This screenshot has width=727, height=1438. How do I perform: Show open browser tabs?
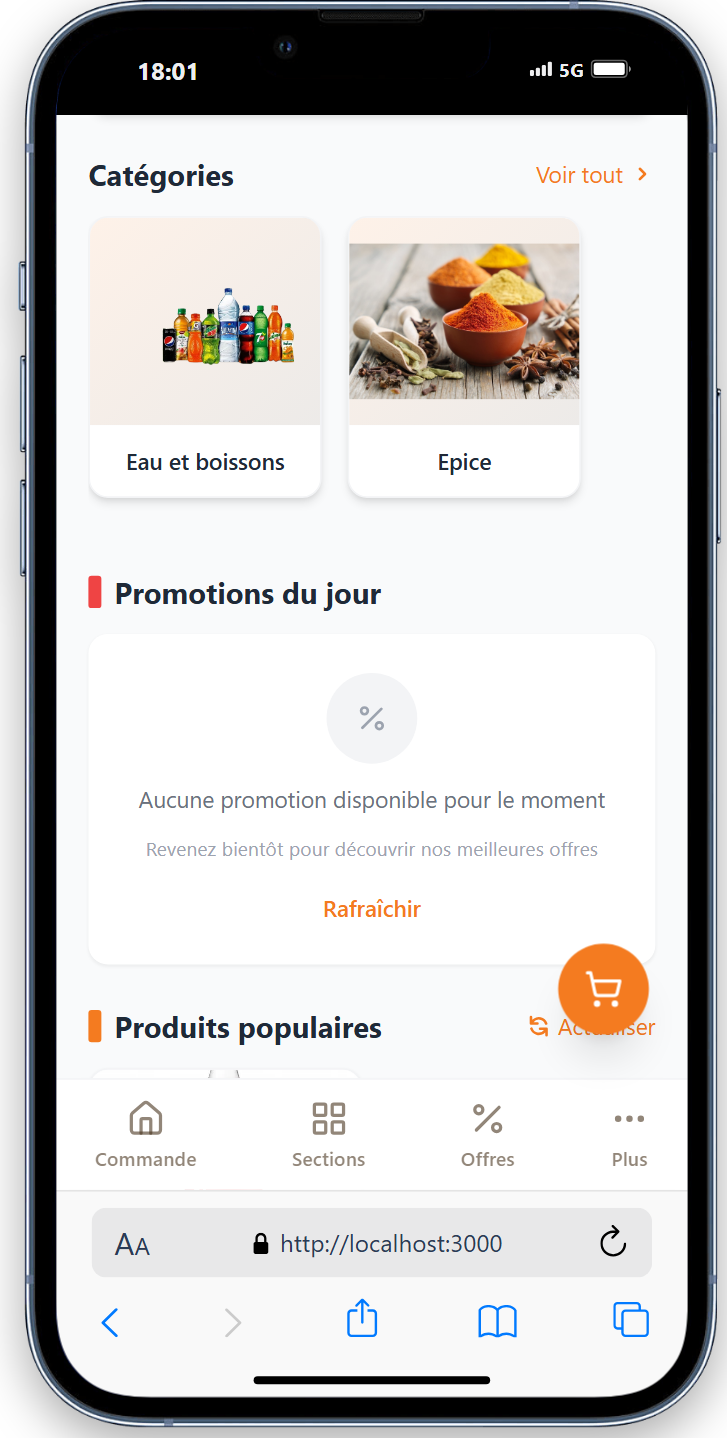(x=631, y=1320)
